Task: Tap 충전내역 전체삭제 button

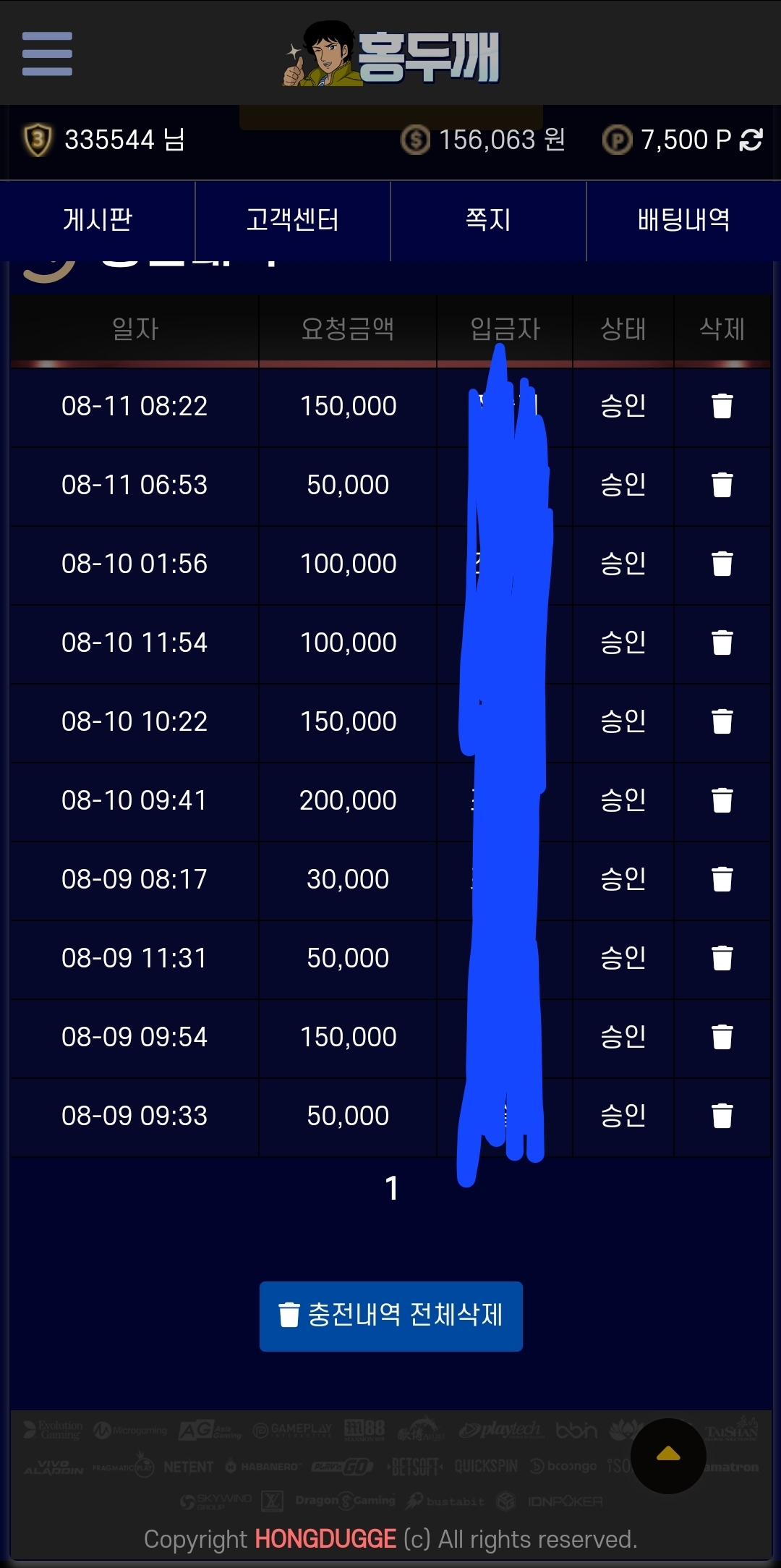Action: (391, 1316)
